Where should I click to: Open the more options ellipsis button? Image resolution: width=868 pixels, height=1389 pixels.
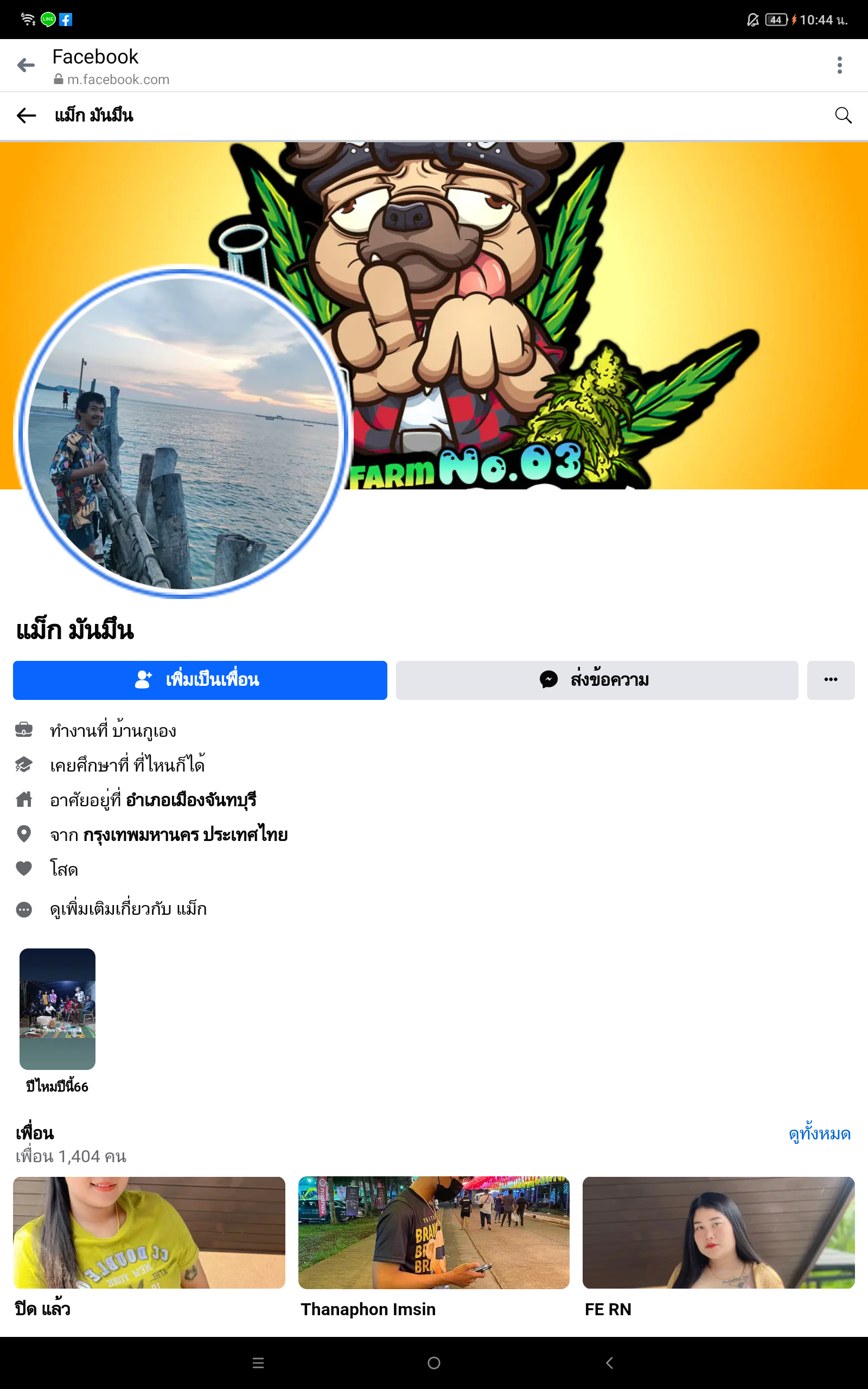pyautogui.click(x=830, y=680)
